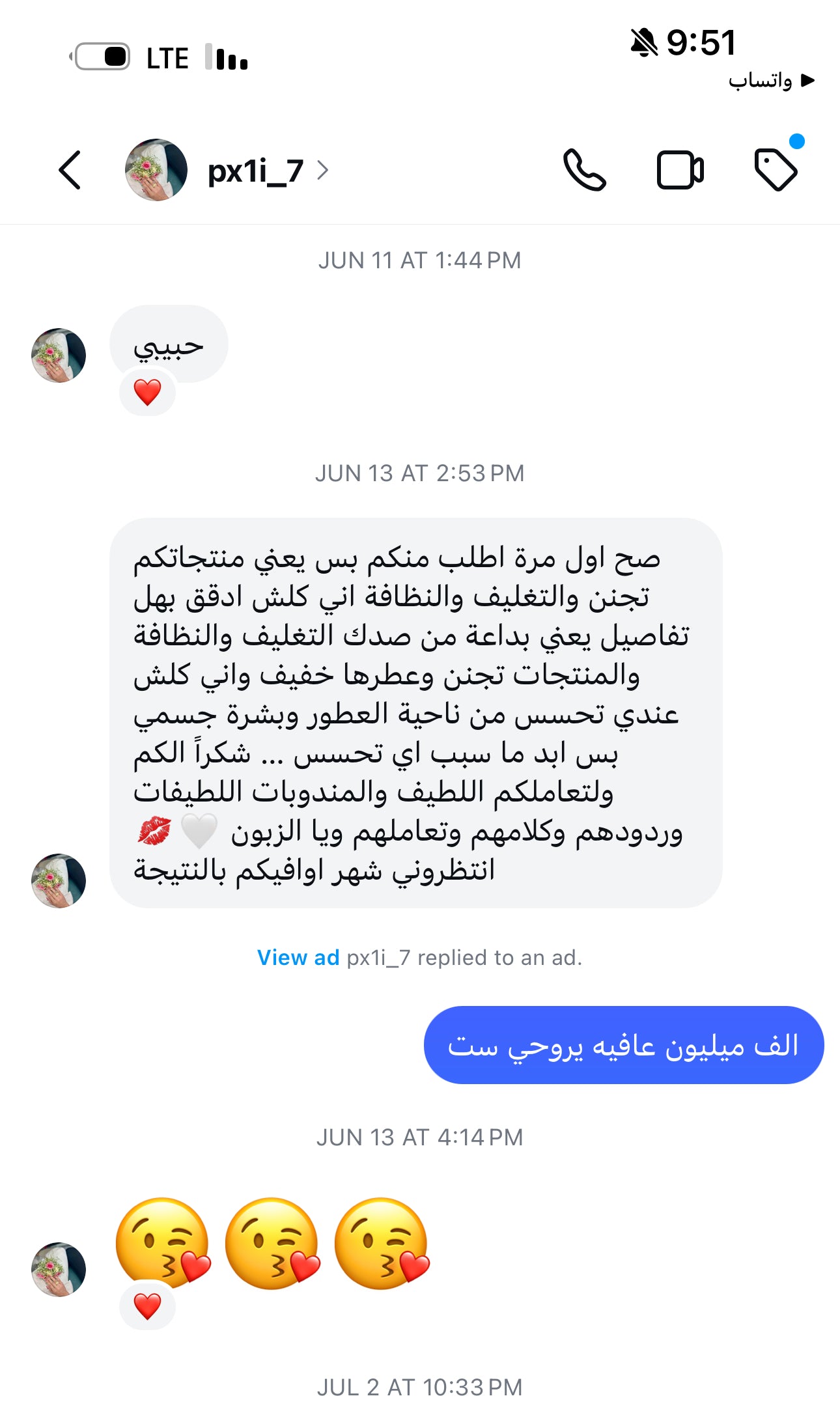Start a voice call with px1i_7

(584, 171)
